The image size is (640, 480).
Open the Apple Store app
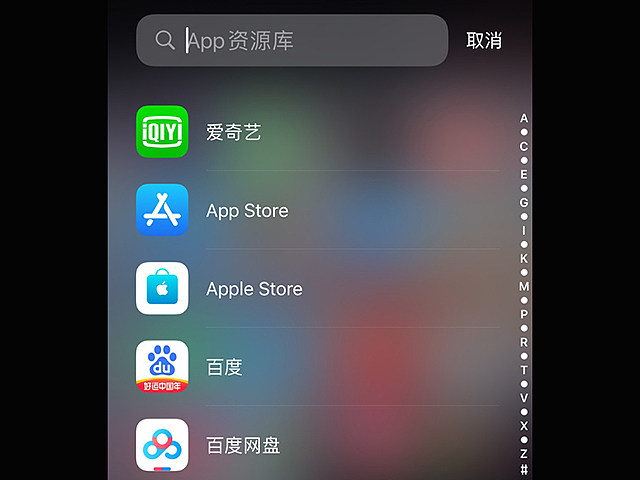(162, 289)
